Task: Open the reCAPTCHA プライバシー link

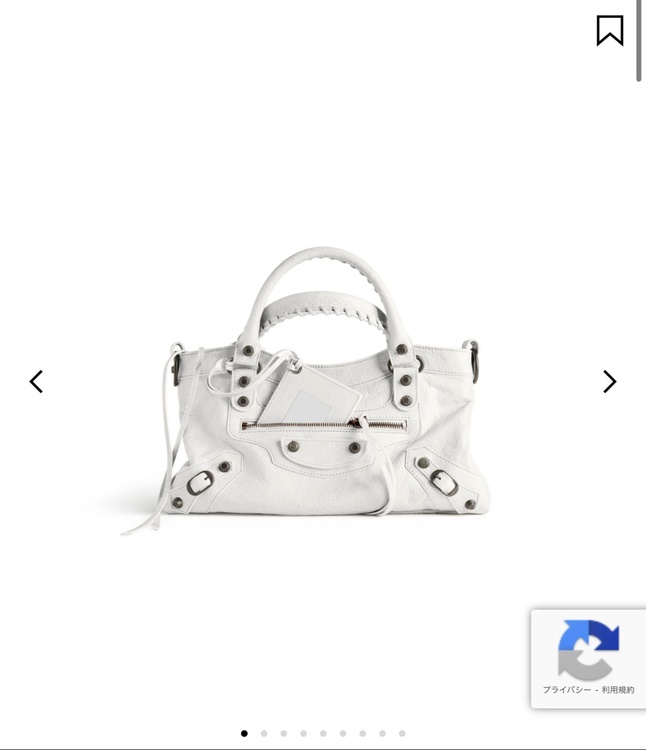Action: point(564,690)
